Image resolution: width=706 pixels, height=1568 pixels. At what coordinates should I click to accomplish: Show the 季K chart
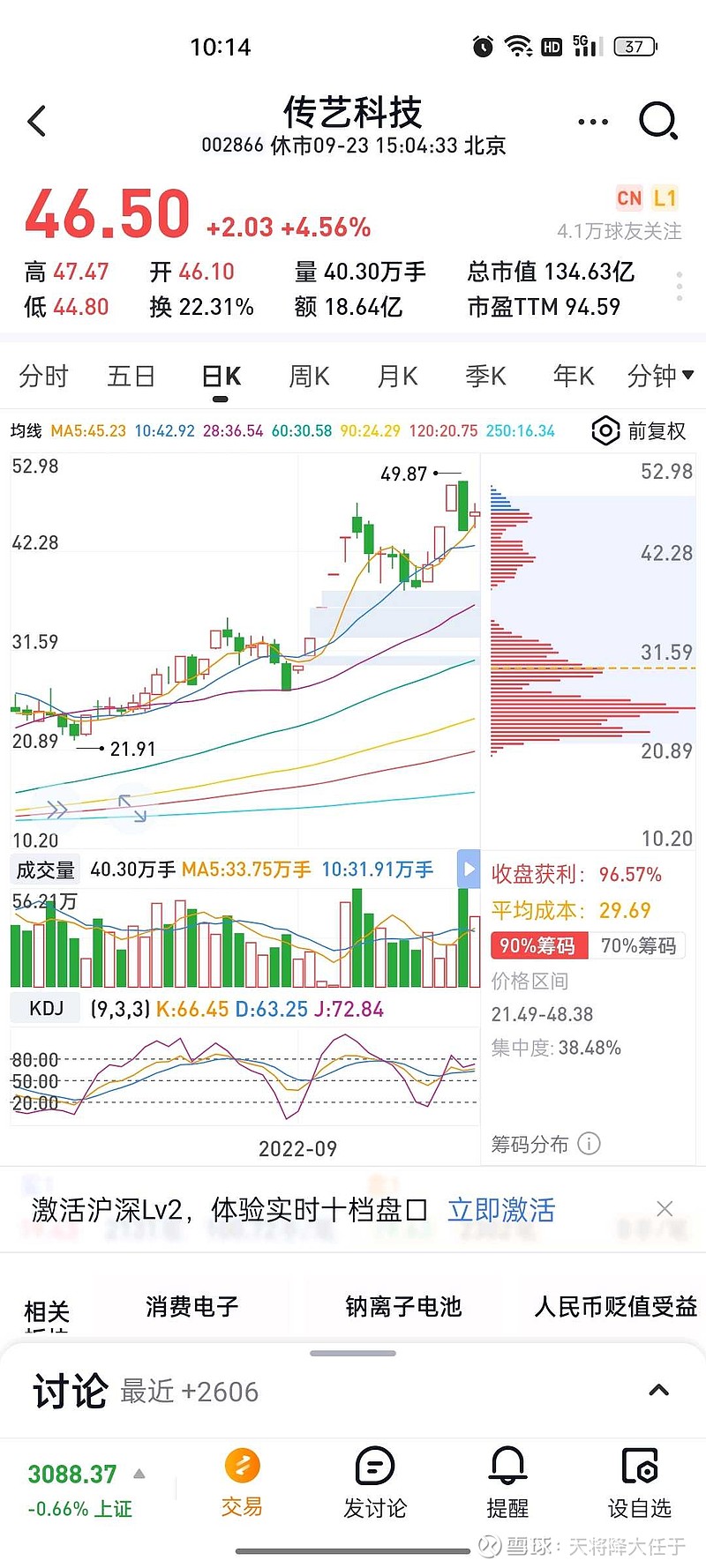click(485, 377)
